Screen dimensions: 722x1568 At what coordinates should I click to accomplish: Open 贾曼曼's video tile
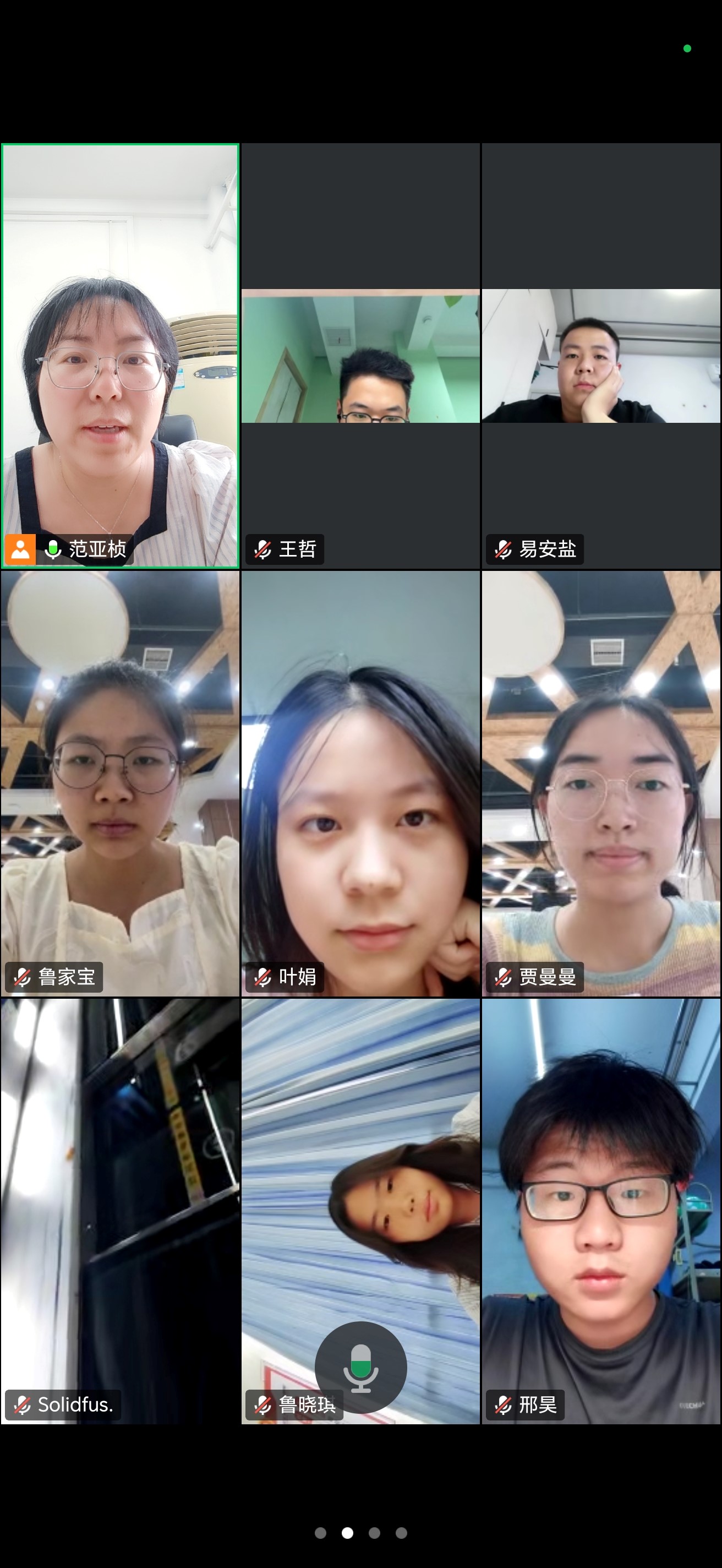601,783
